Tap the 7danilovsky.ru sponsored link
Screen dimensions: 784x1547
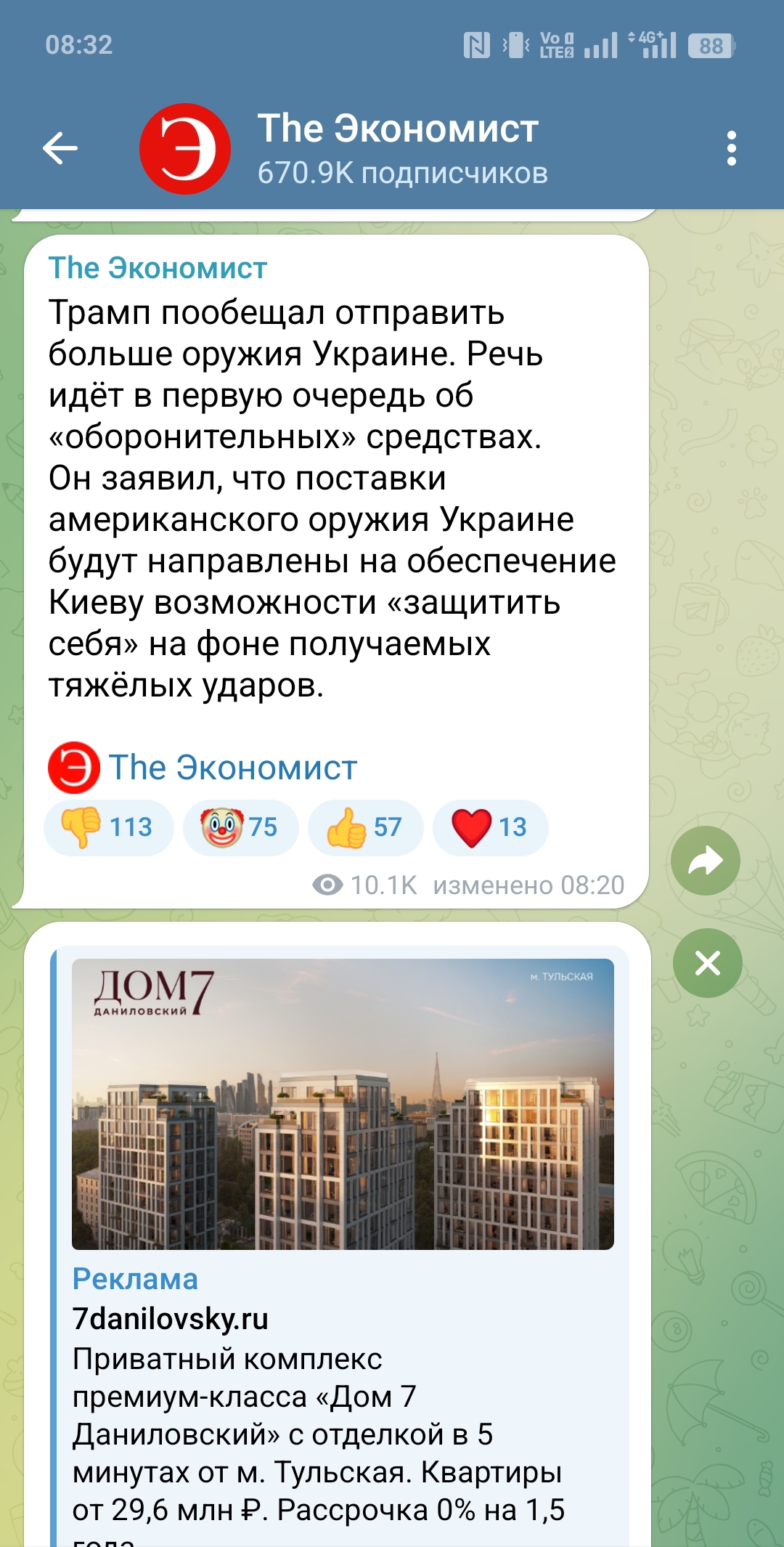[171, 1319]
